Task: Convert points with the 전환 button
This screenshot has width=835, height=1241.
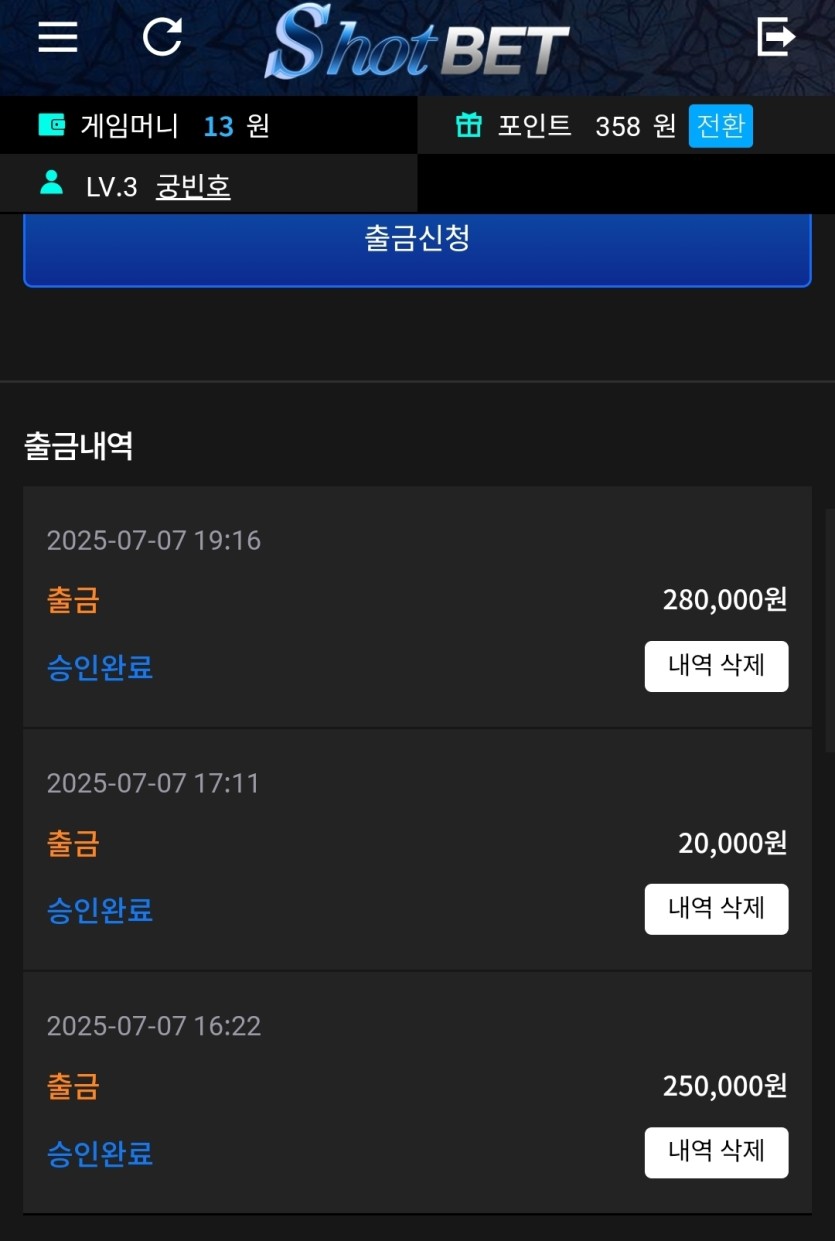Action: pos(720,126)
